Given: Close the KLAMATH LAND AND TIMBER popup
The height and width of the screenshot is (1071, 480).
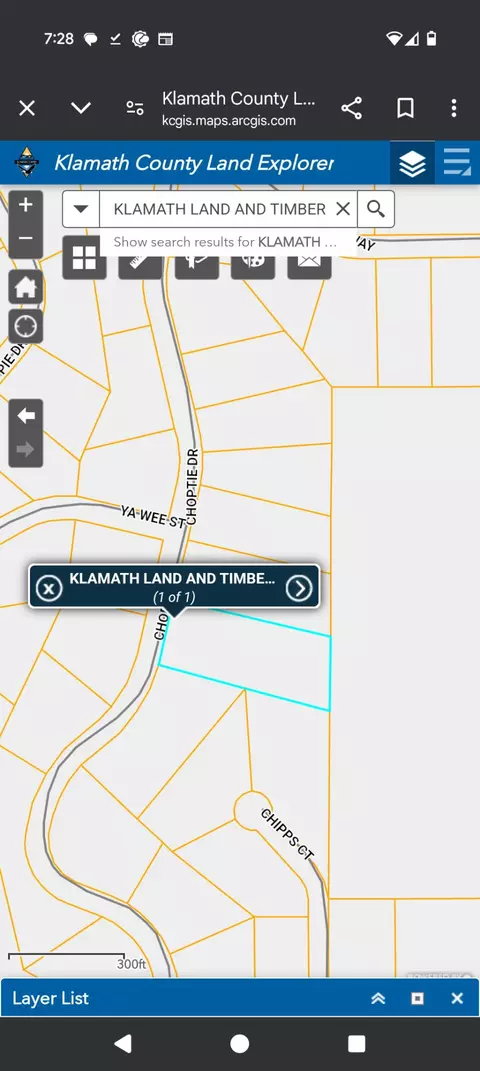Looking at the screenshot, I should 48,587.
